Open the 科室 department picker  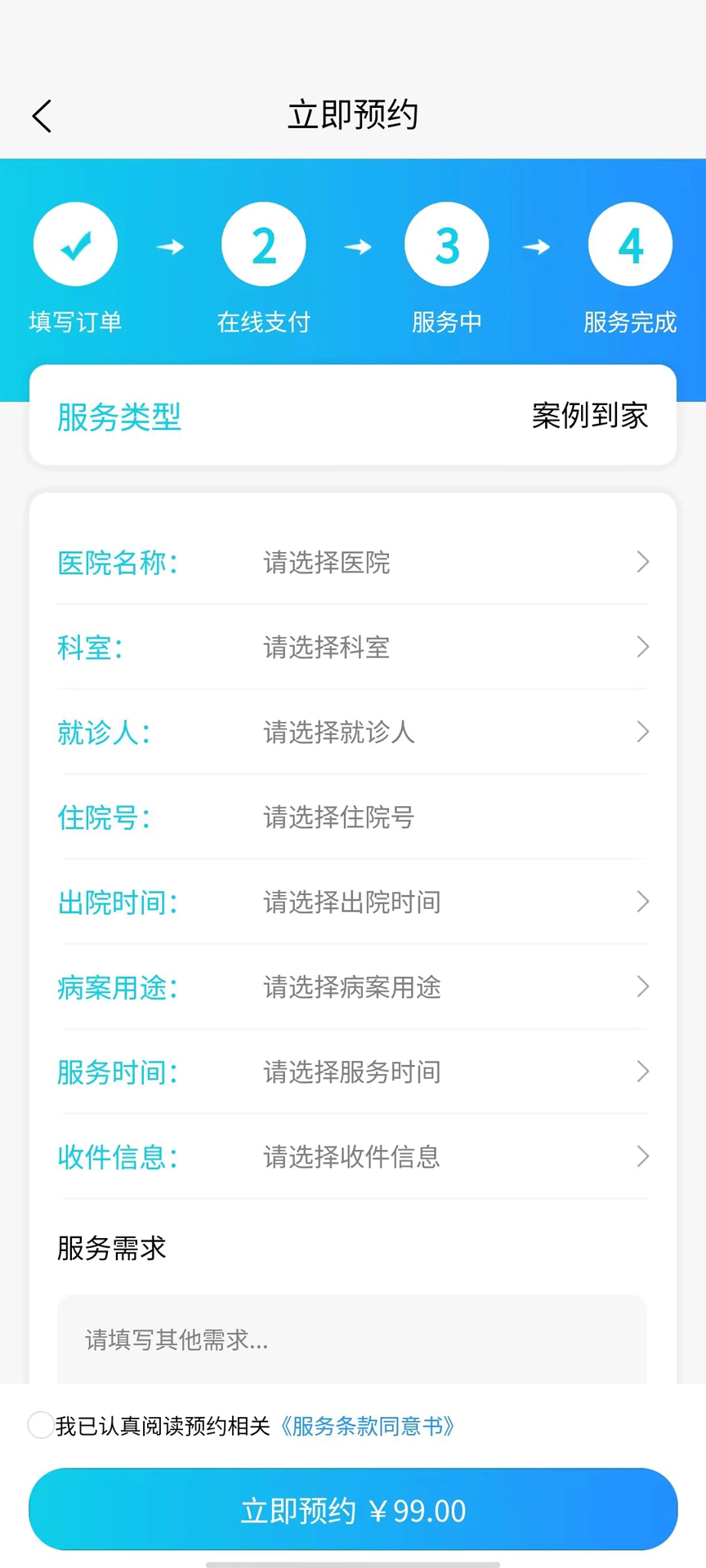643,648
